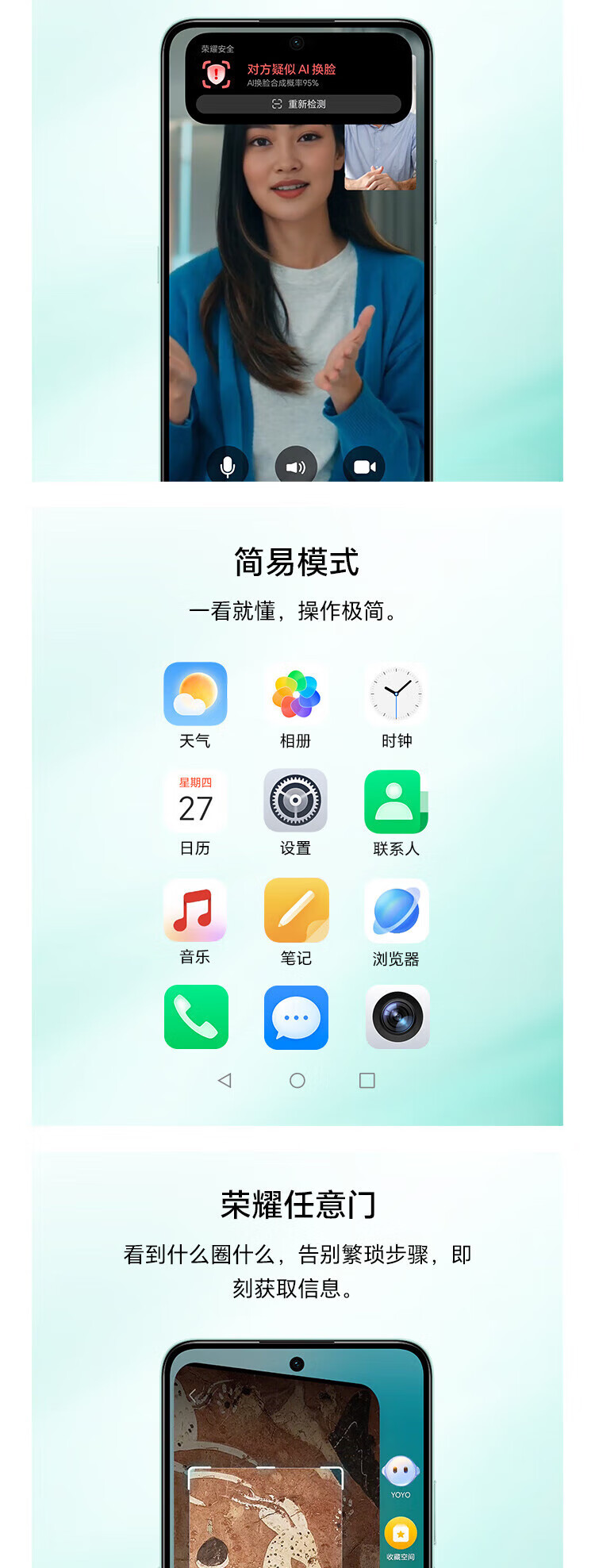
Task: Tap the 设置 settings app
Action: pyautogui.click(x=296, y=801)
